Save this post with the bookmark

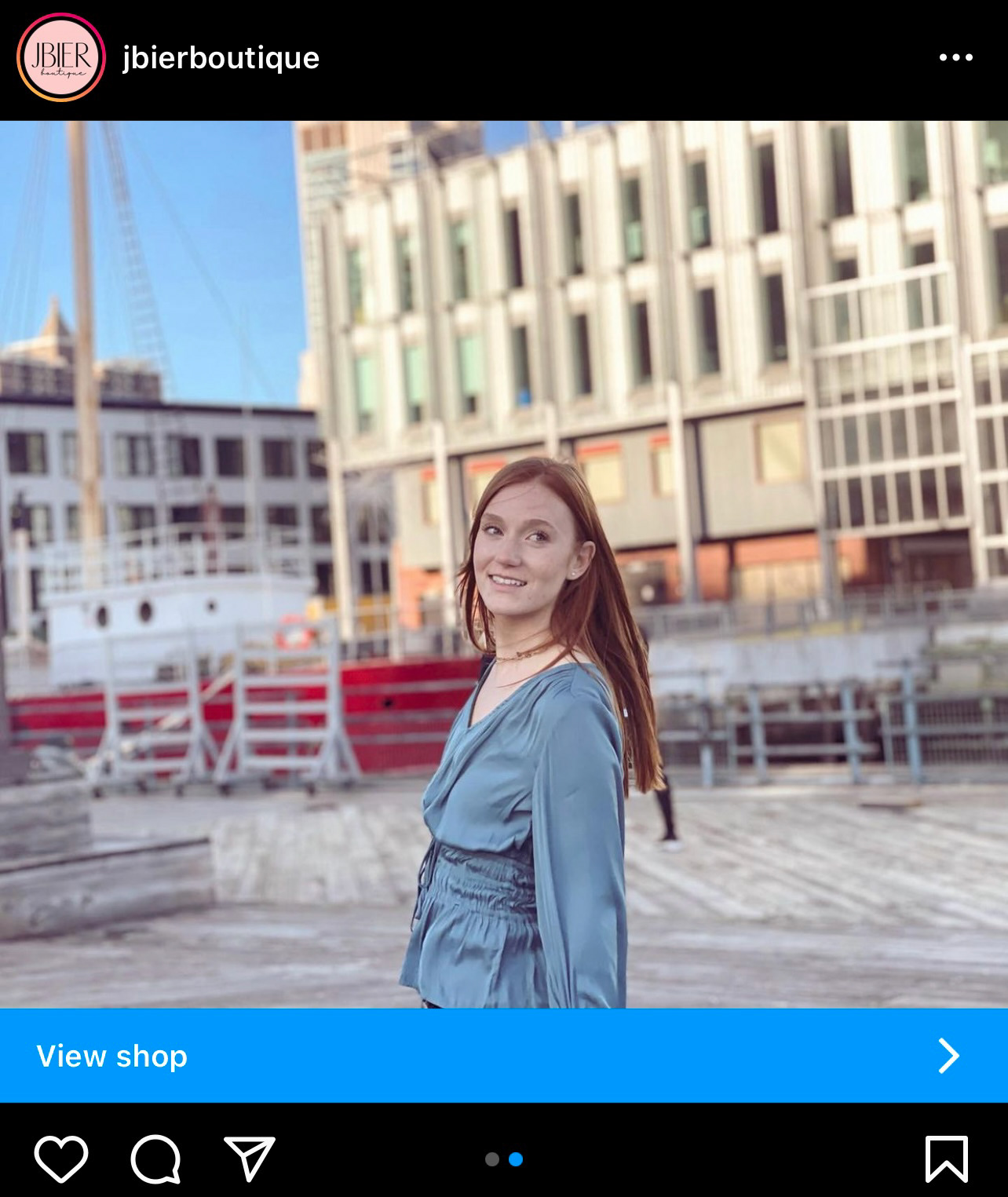coord(946,1159)
